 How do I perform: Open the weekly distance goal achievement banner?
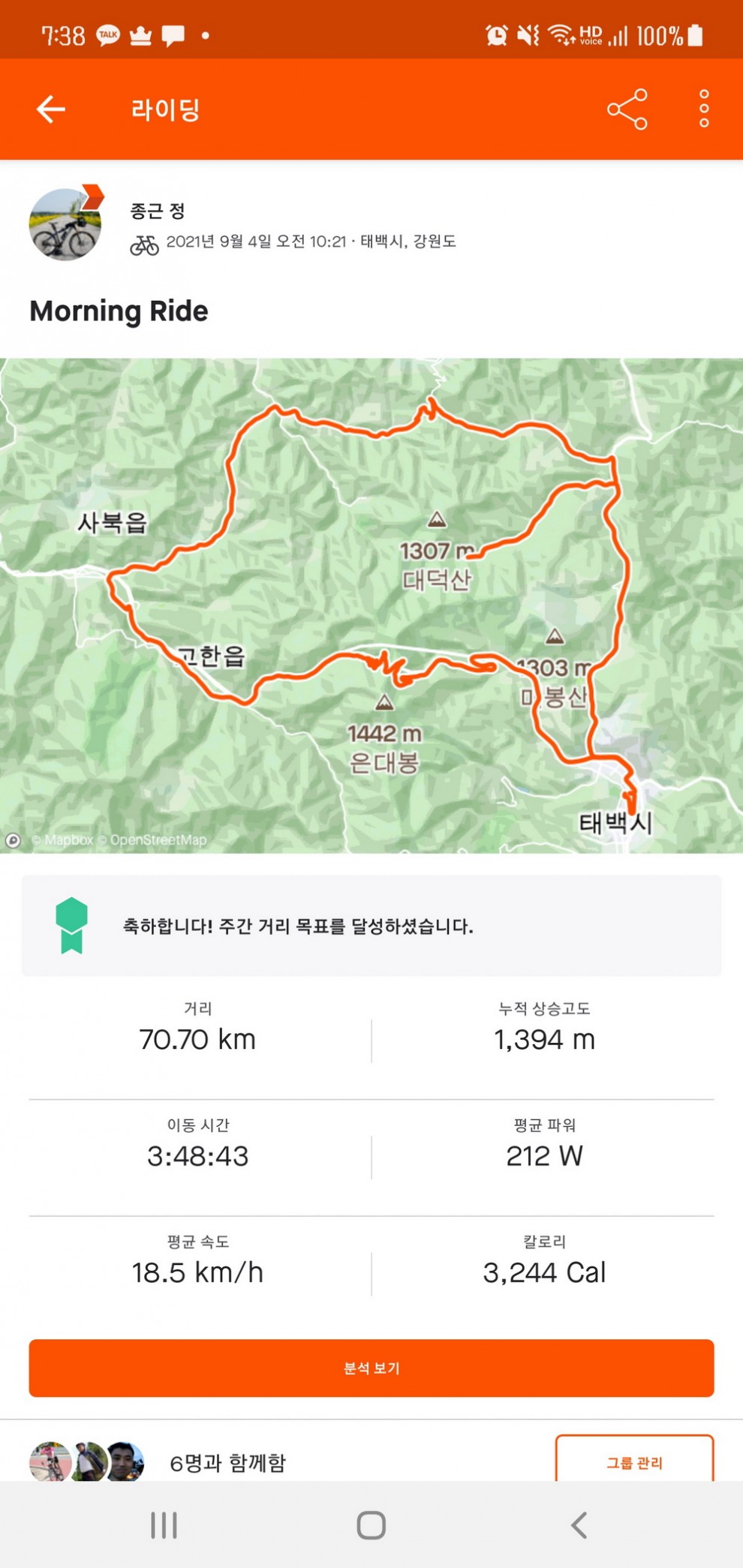(x=371, y=926)
